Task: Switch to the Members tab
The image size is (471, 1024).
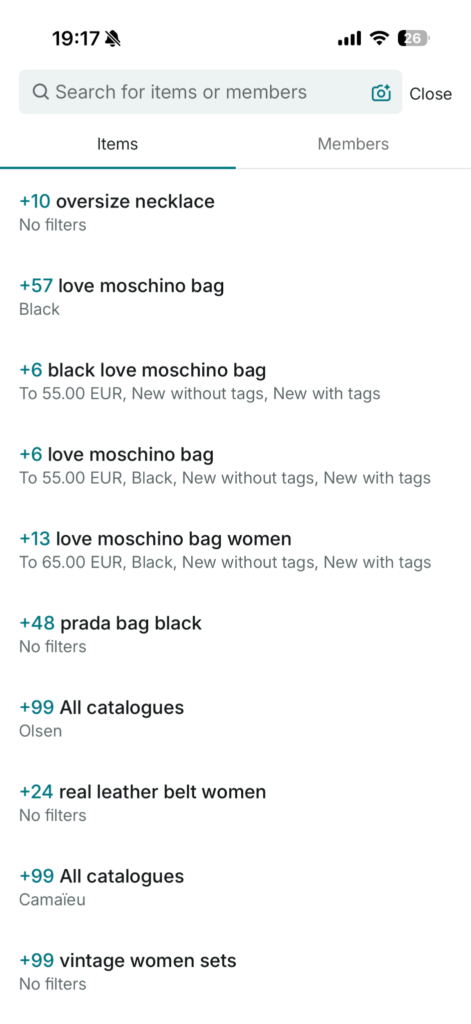Action: coord(353,144)
